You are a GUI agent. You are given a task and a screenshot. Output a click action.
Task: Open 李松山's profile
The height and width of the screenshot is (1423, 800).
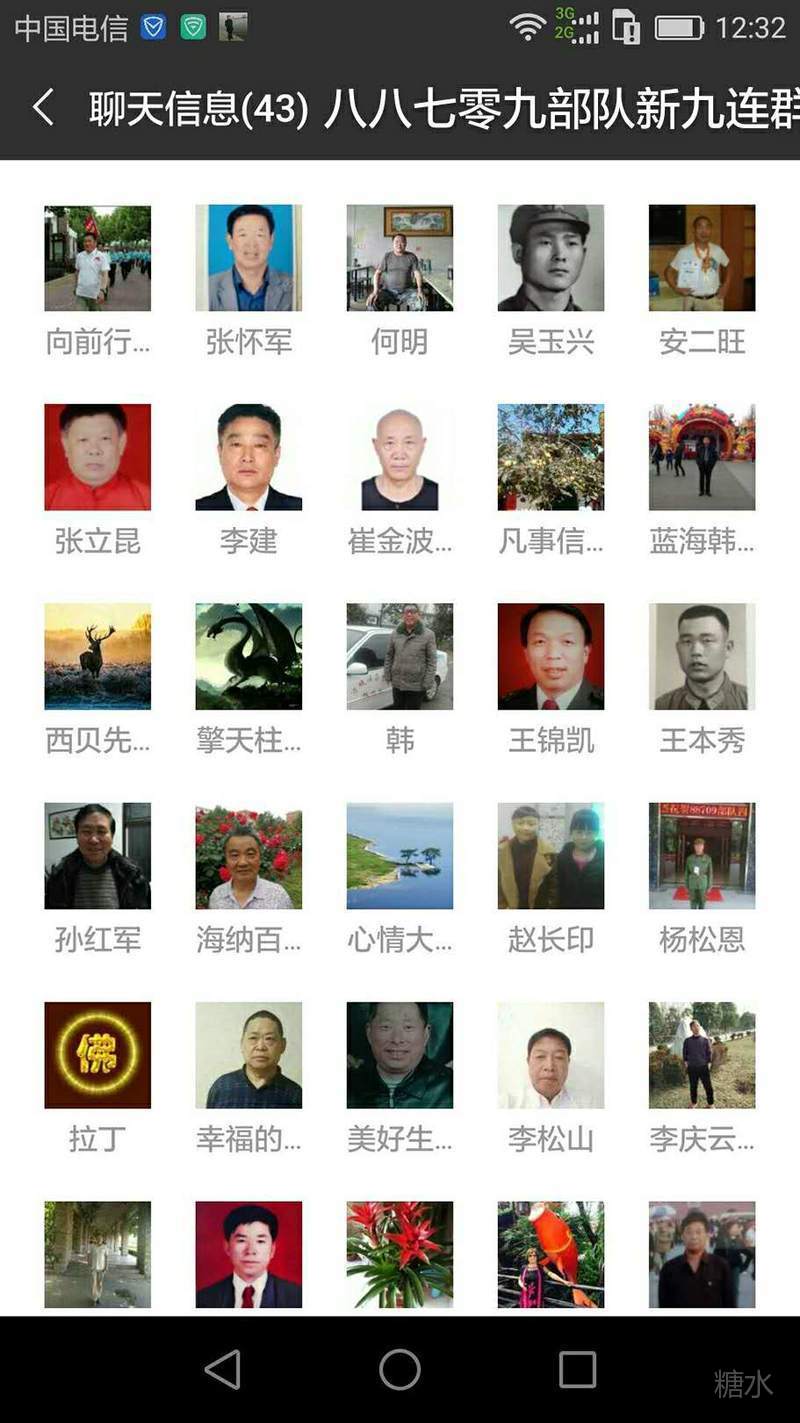(550, 1054)
